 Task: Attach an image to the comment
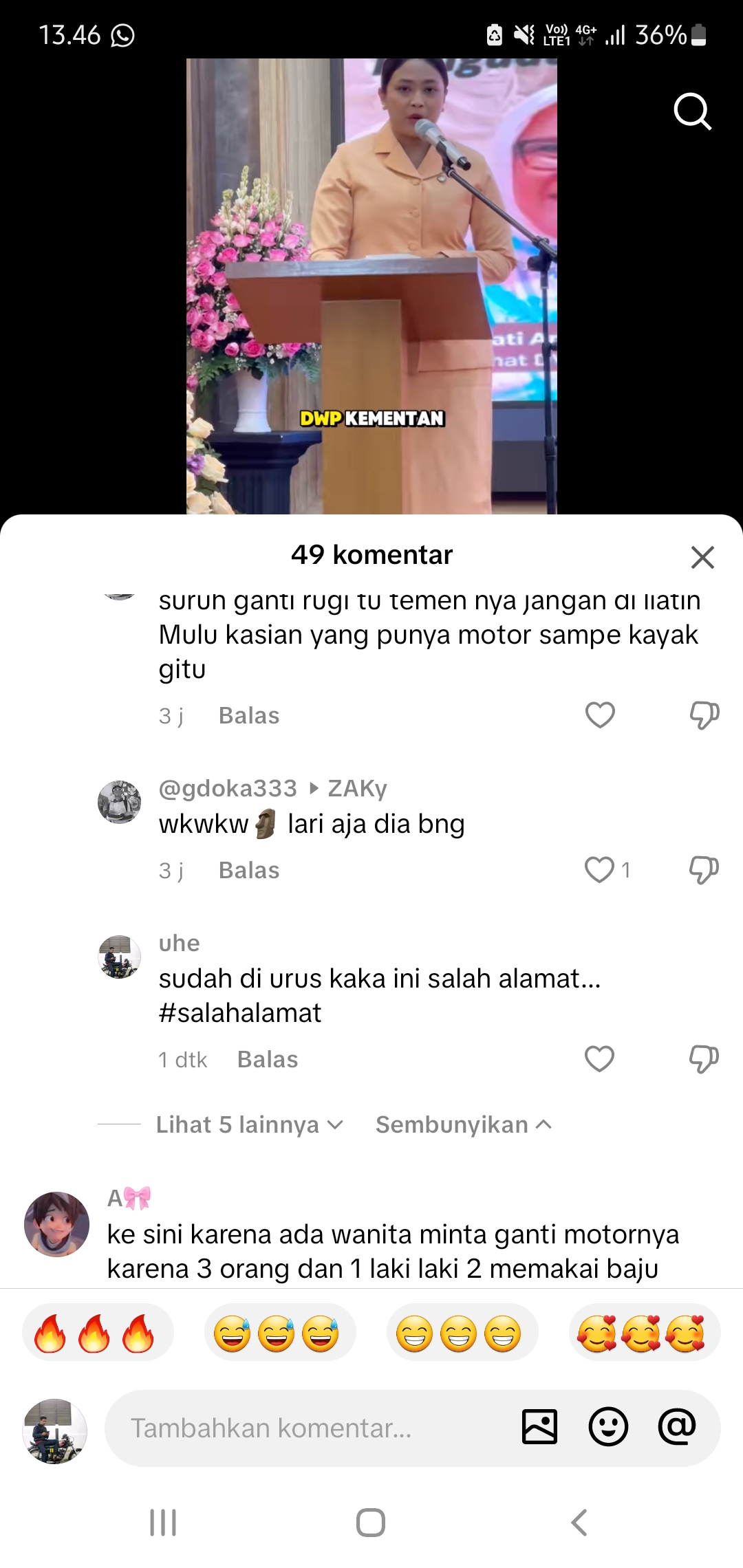pos(540,1427)
